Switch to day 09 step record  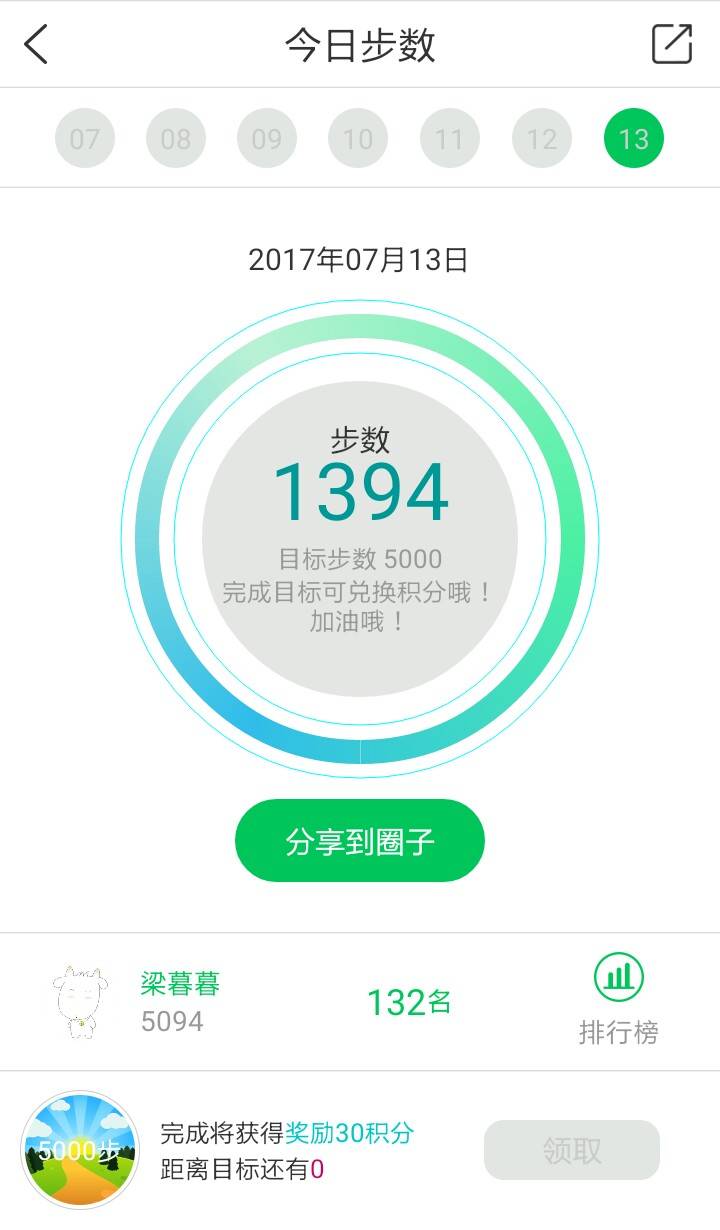pos(267,139)
